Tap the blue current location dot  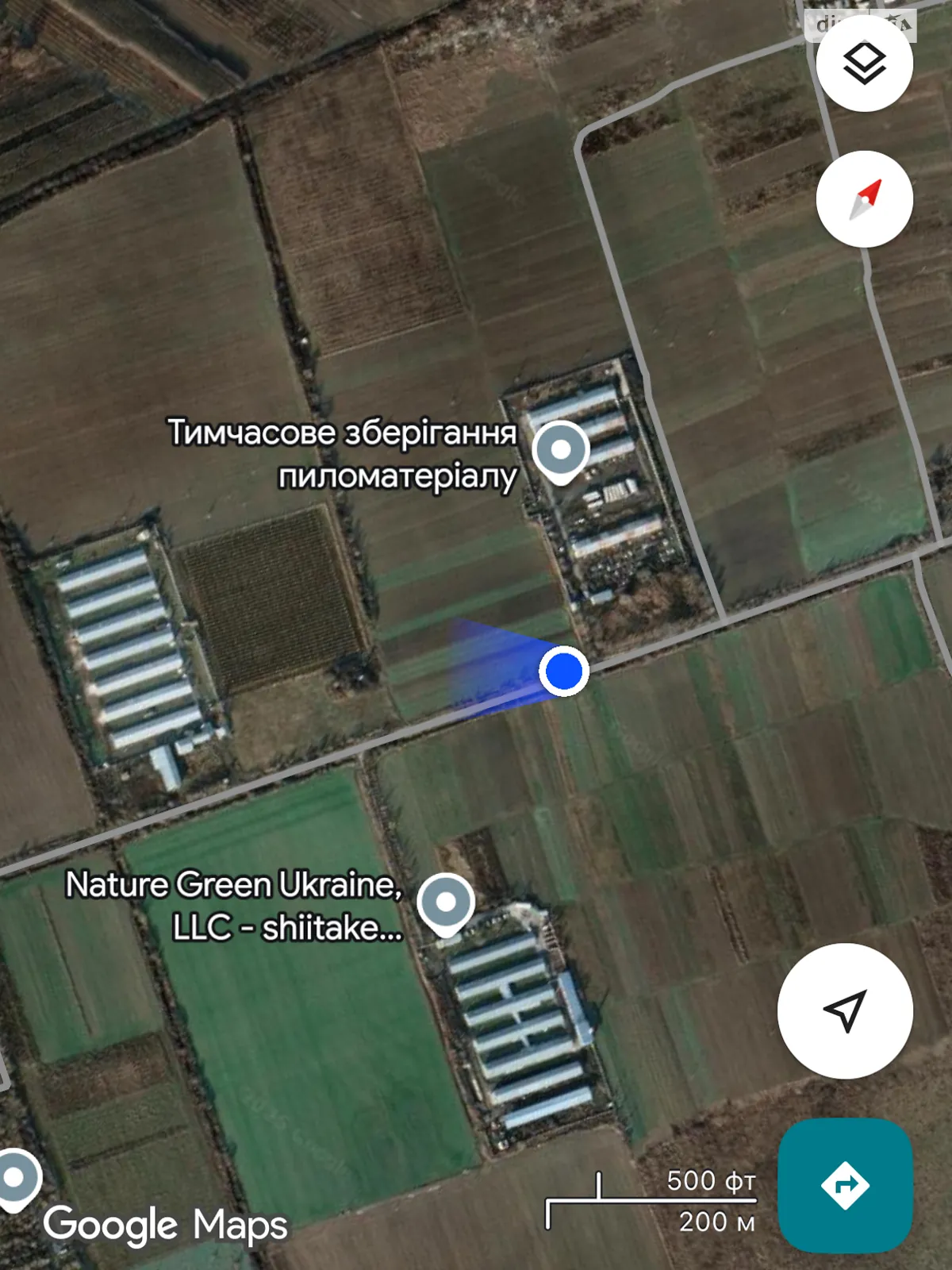click(564, 672)
